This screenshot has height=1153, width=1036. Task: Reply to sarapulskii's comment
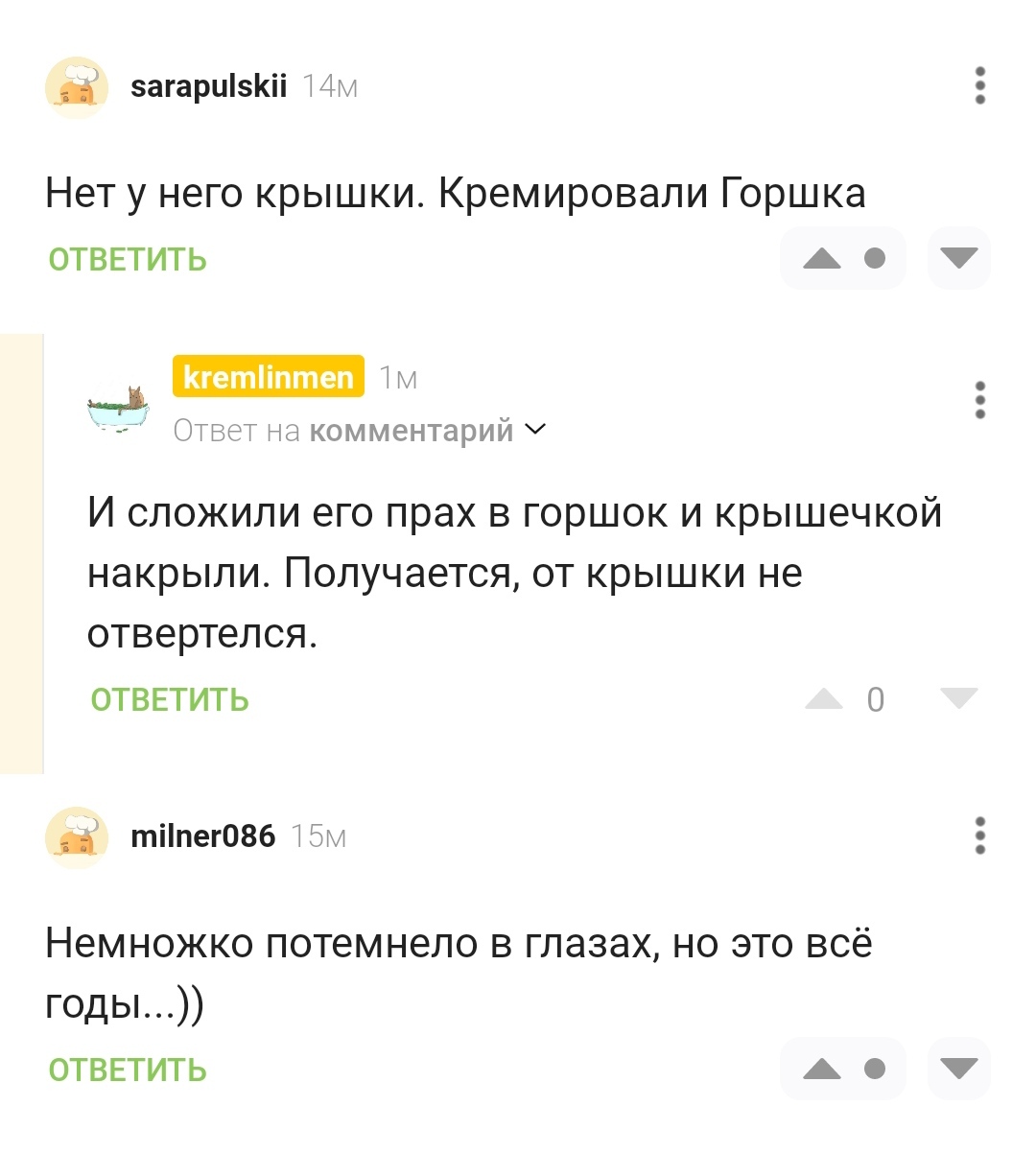[x=128, y=260]
